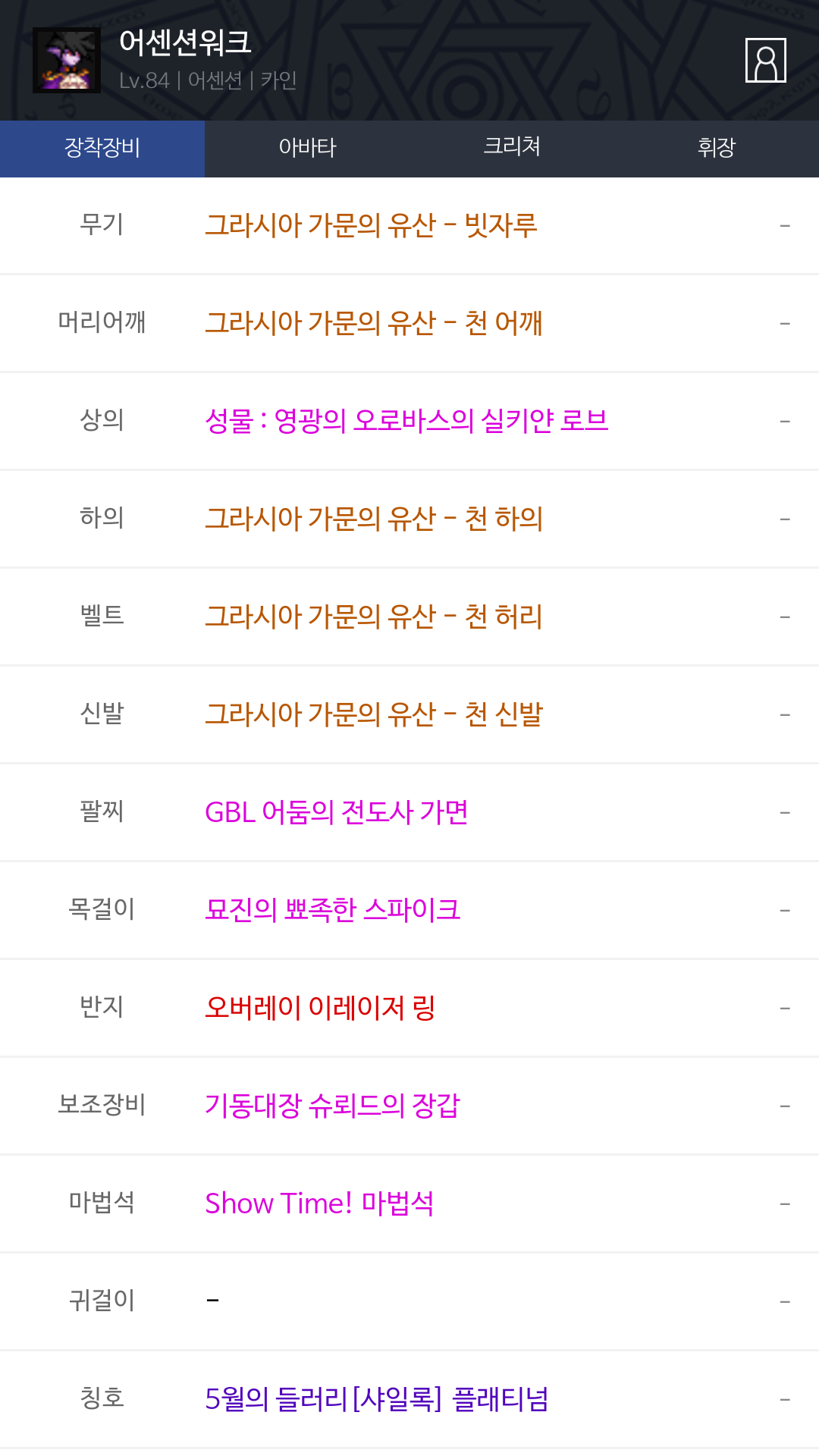Open the 성물 : 영광의 오로바스의 실키얀 로브 item

[406, 421]
